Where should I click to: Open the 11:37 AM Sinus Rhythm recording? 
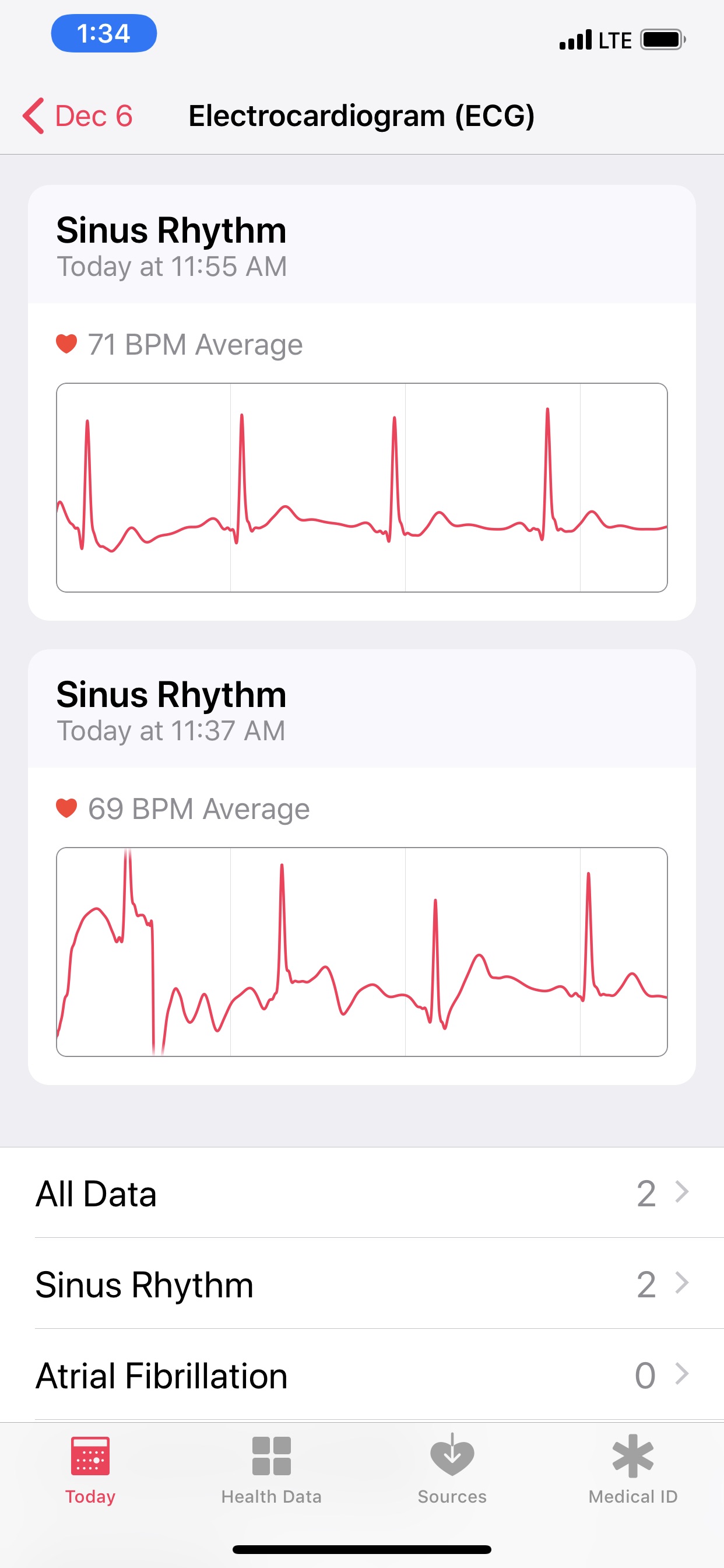(x=362, y=867)
